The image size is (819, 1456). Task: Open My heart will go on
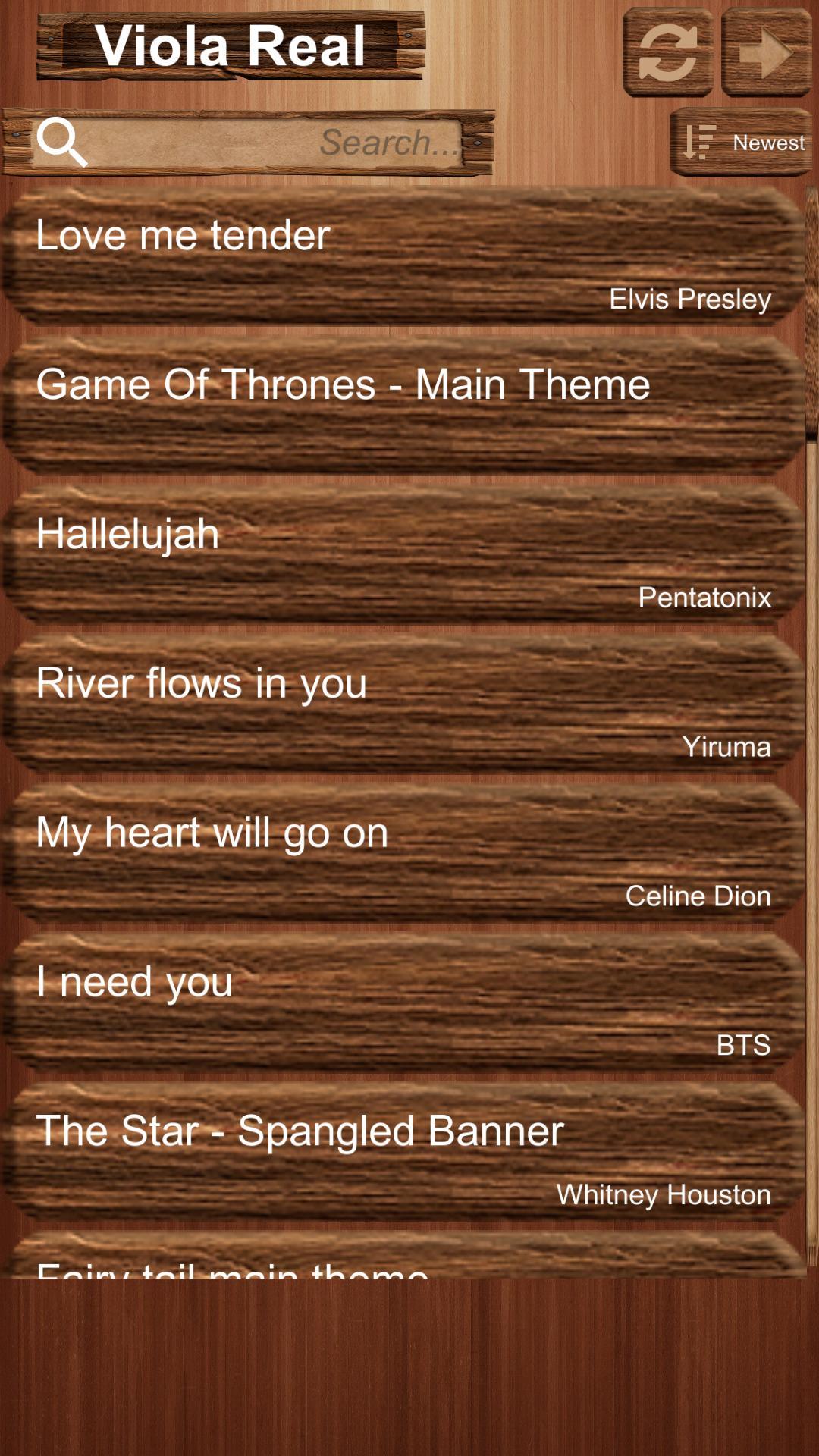pyautogui.click(x=402, y=855)
